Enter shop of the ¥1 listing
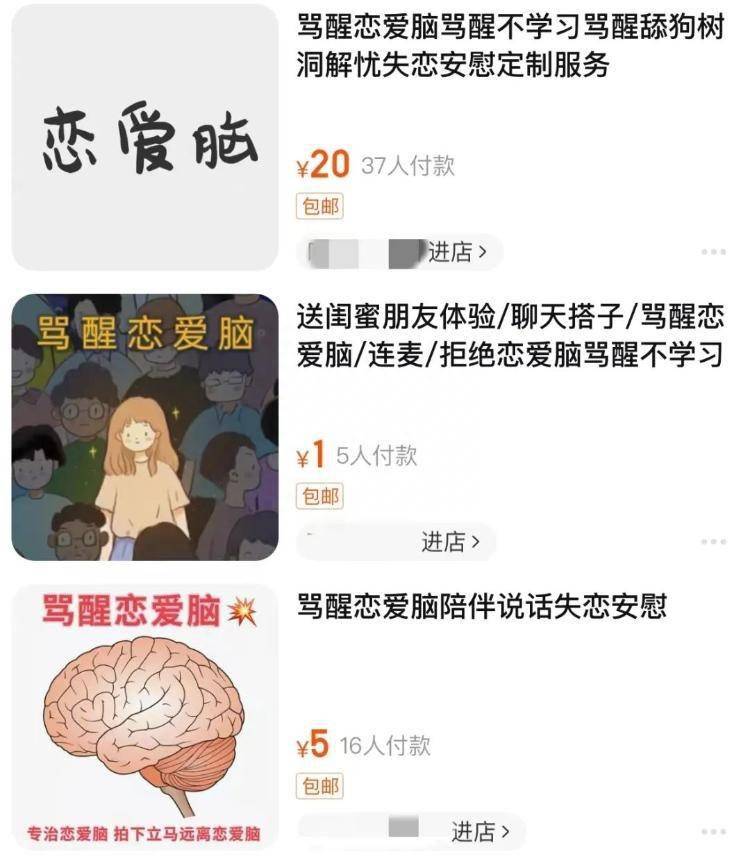Viewport: 750px width, 861px height. (x=450, y=542)
